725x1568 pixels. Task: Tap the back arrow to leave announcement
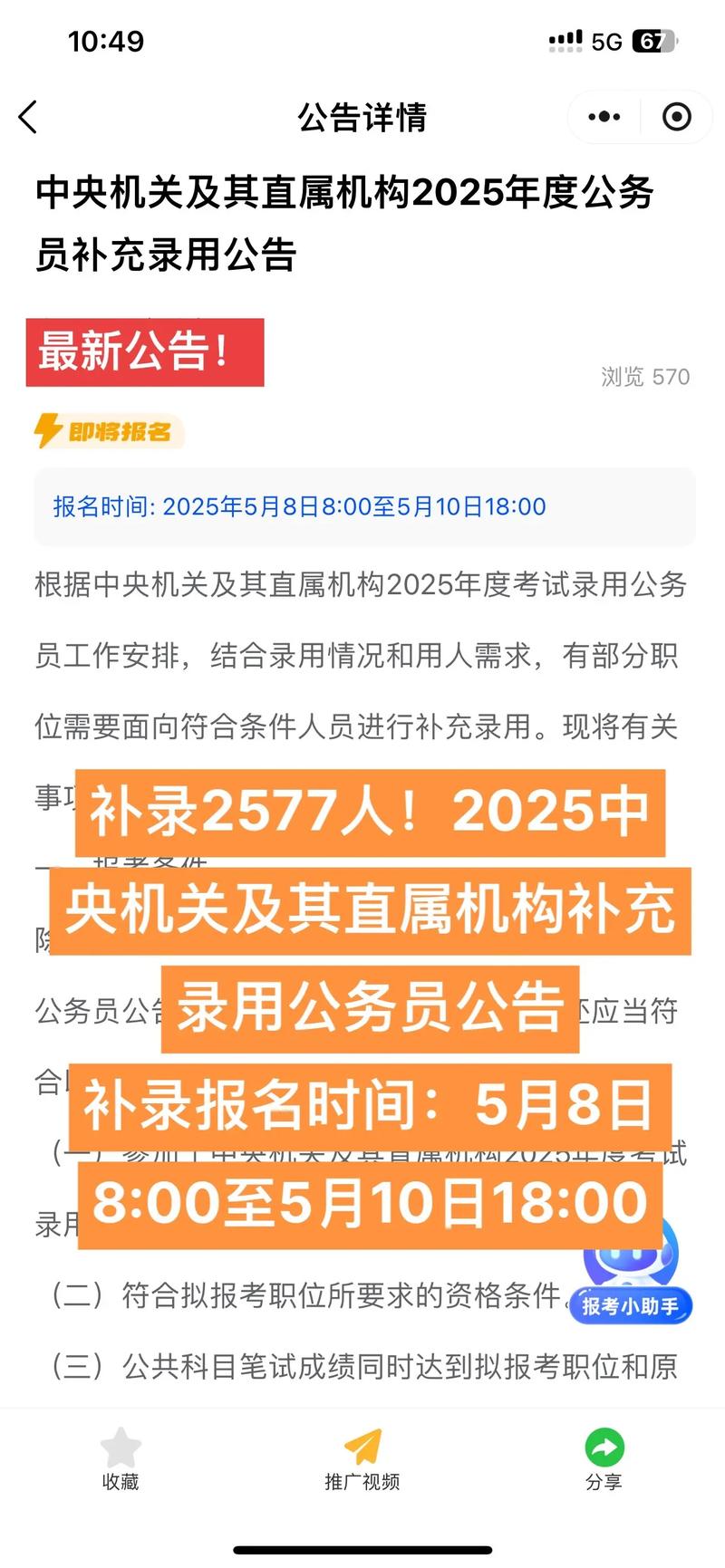click(28, 117)
